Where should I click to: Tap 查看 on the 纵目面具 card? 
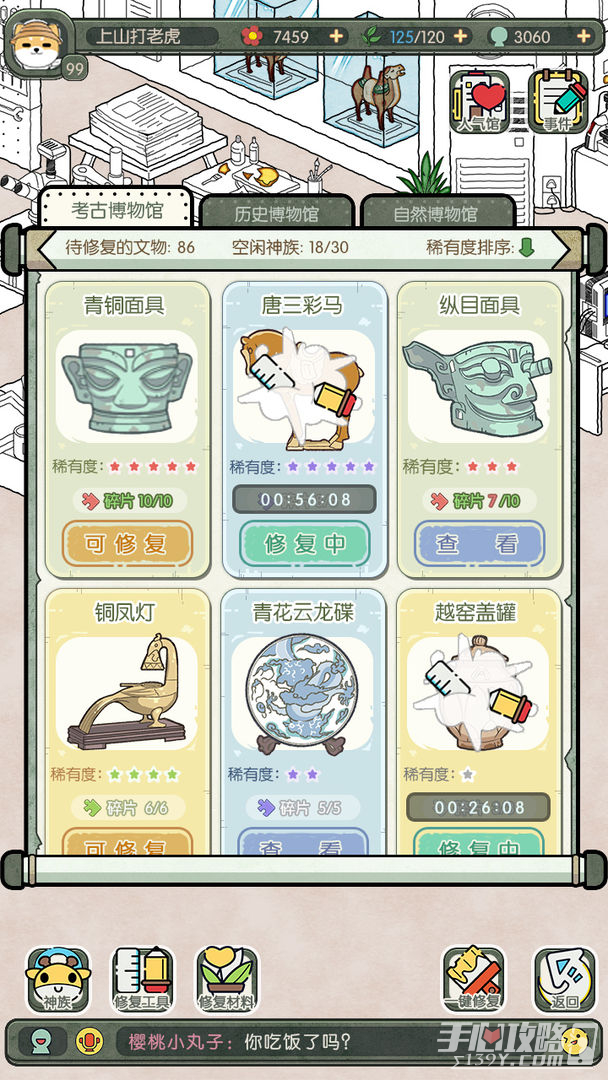click(x=480, y=543)
